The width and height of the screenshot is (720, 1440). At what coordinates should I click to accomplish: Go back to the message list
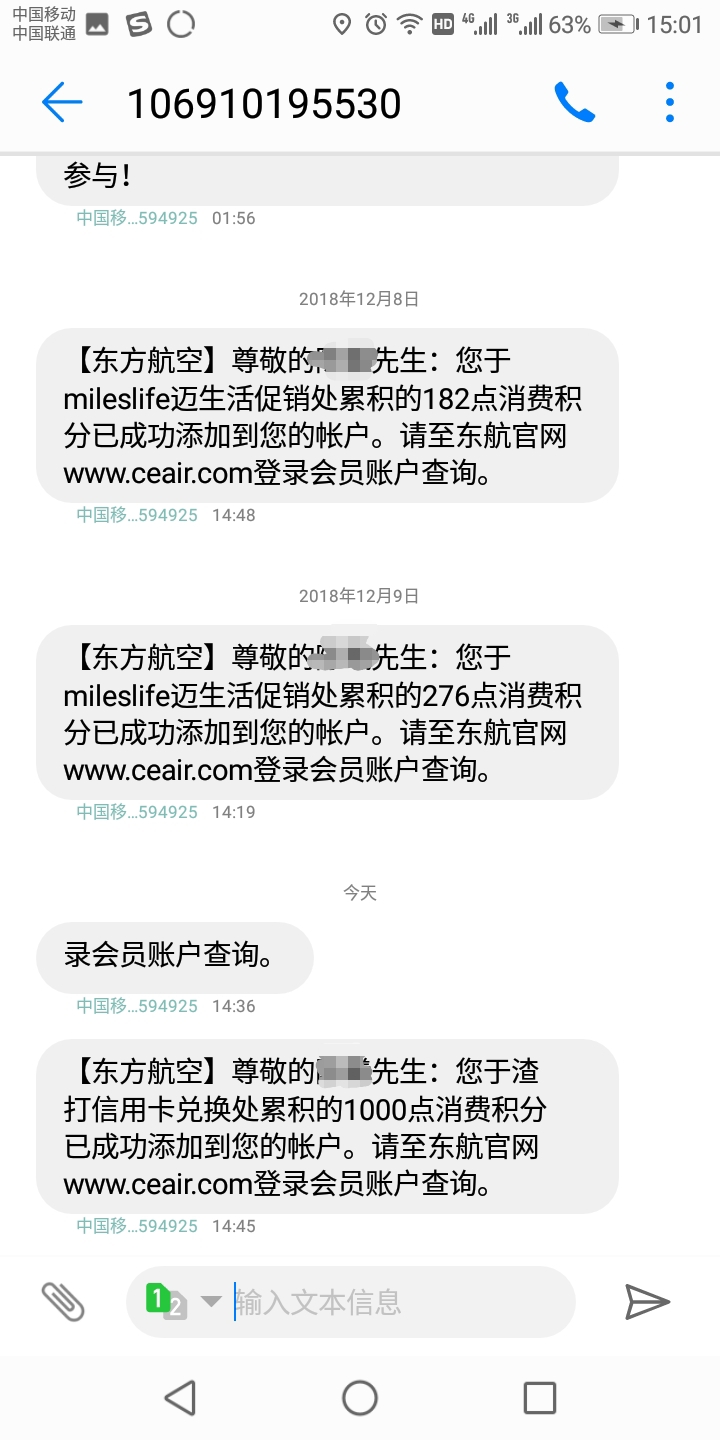62,103
